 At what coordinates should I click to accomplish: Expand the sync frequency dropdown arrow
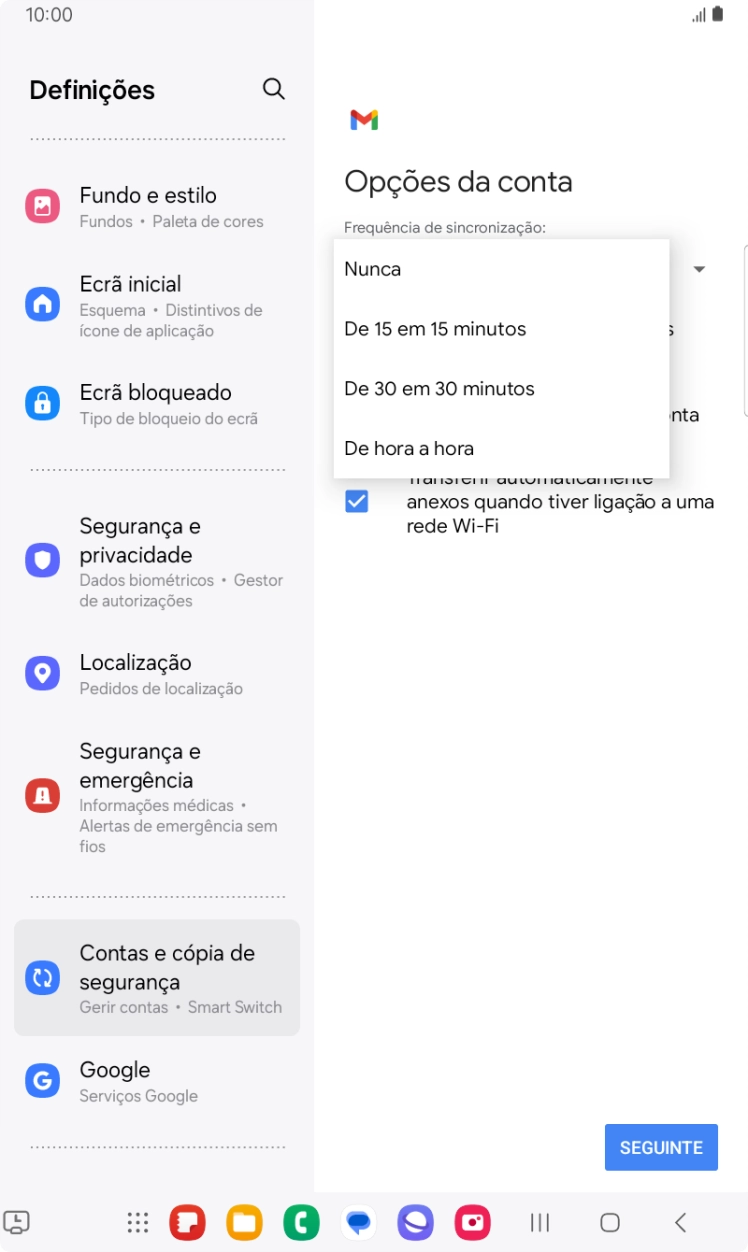(699, 268)
